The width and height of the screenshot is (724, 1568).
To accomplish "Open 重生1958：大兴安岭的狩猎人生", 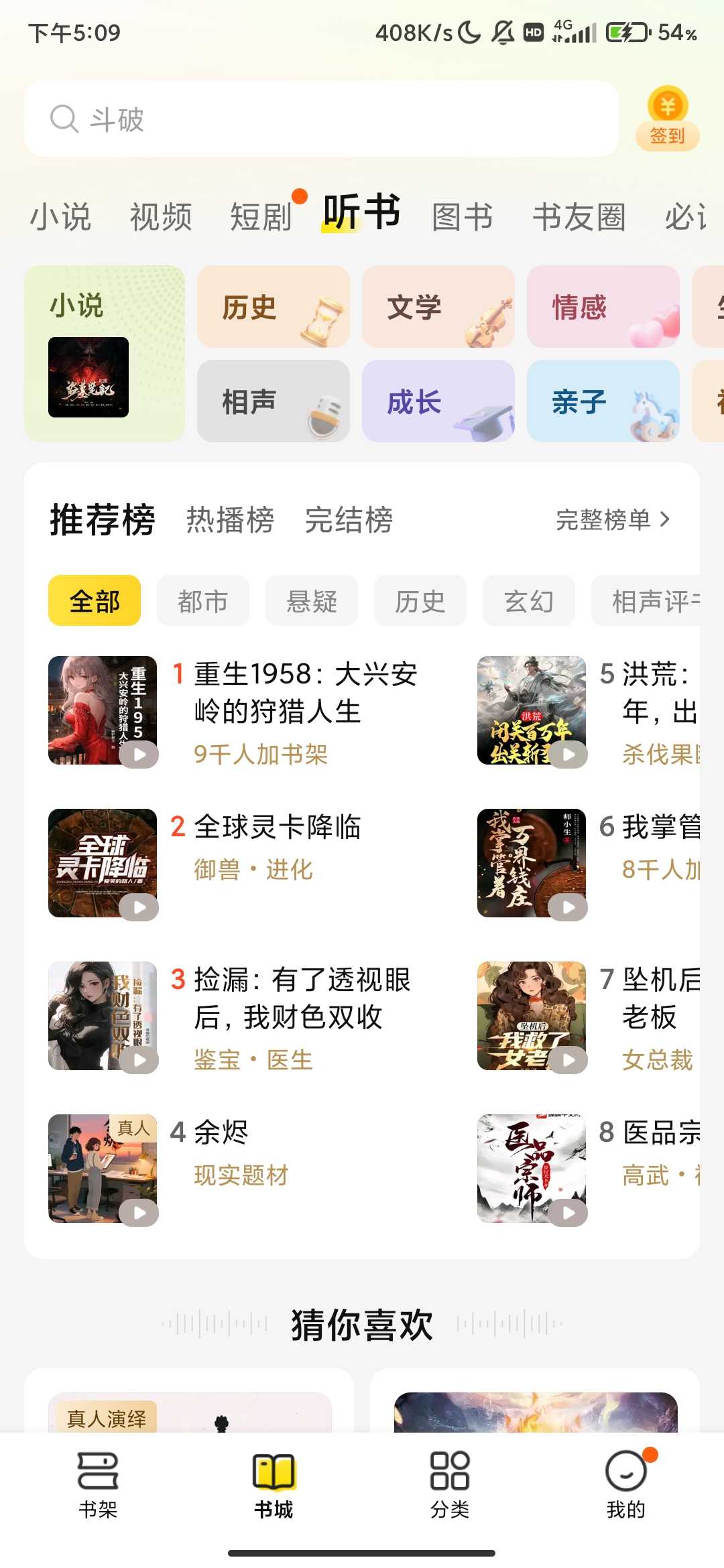I will coord(305,693).
